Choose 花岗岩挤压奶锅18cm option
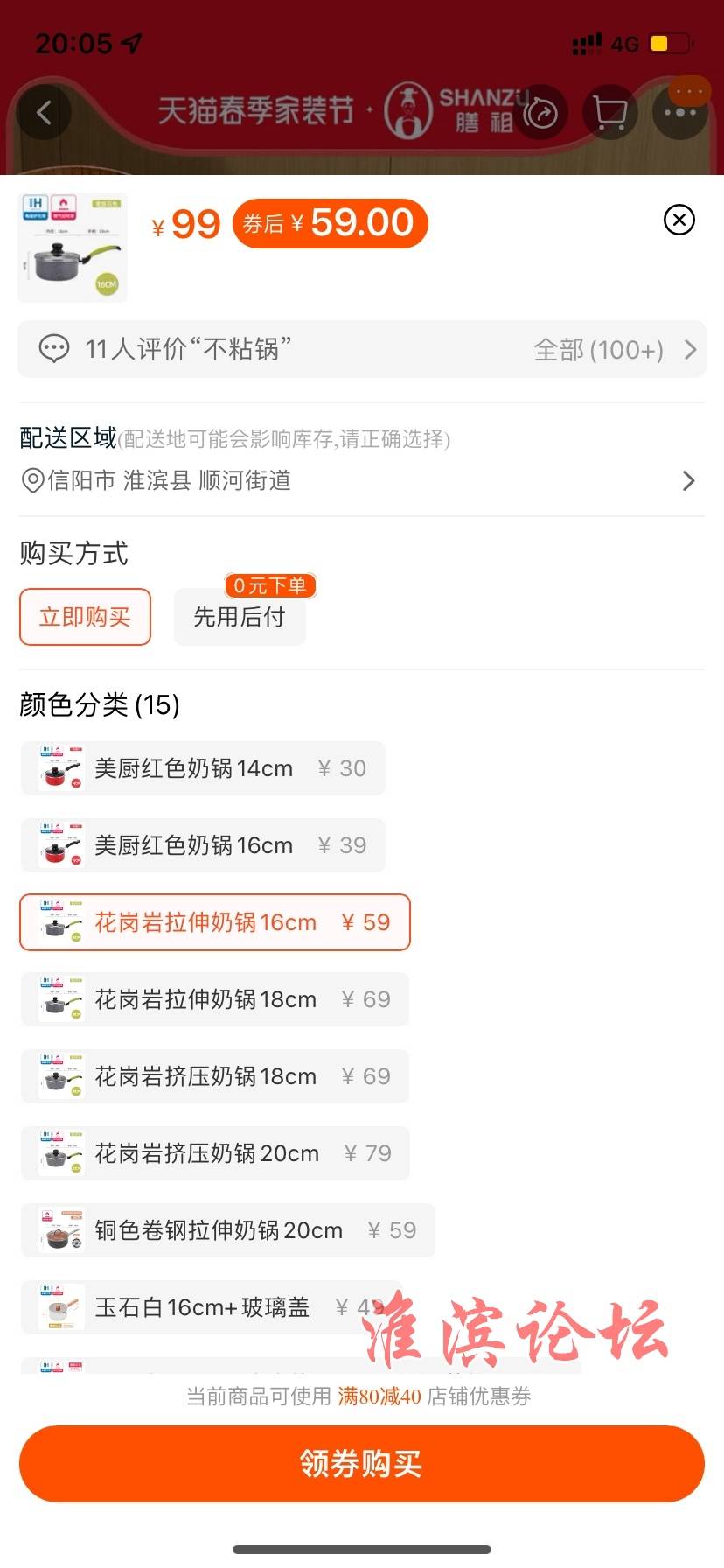 215,1076
